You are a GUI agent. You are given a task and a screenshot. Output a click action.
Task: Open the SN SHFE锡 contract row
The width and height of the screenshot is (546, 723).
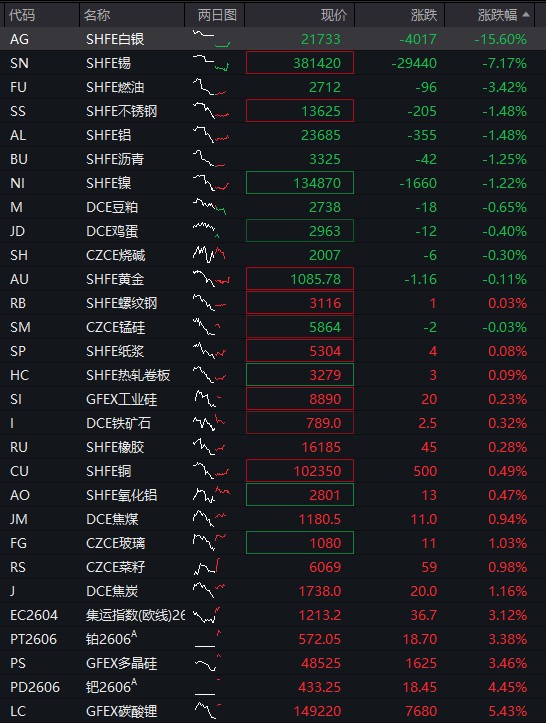click(x=273, y=63)
